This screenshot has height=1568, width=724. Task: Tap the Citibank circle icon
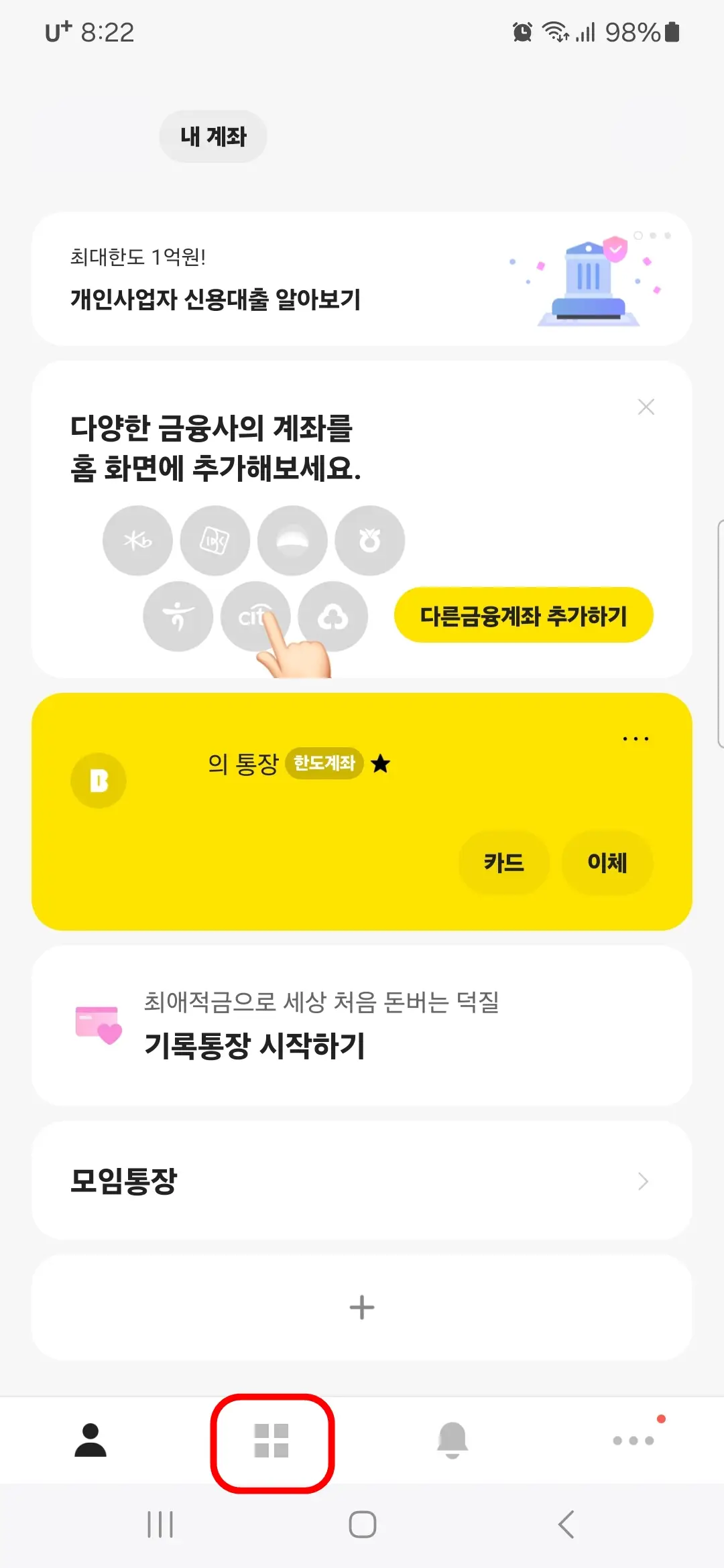click(255, 615)
